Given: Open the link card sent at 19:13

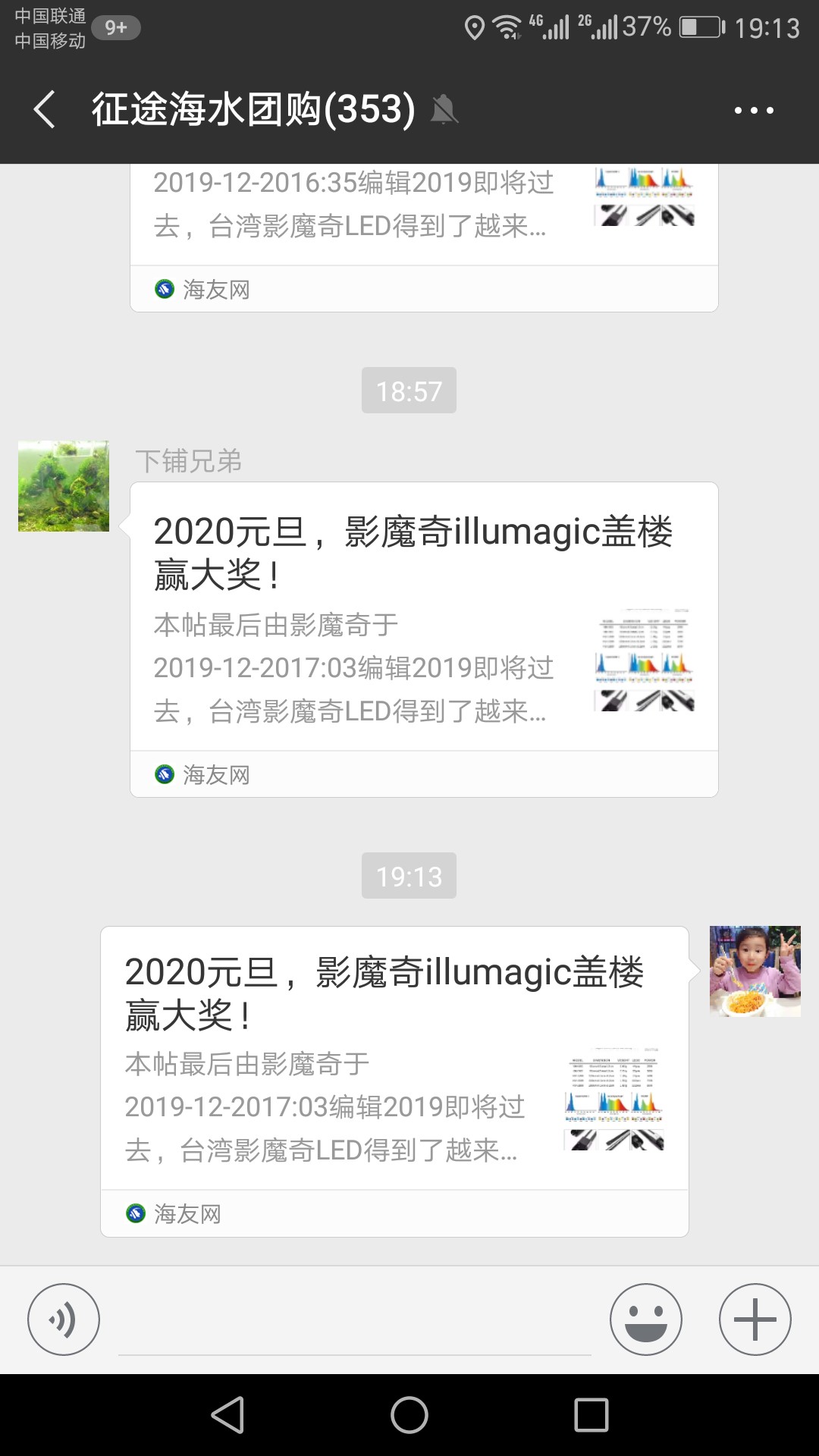Looking at the screenshot, I should [394, 1062].
